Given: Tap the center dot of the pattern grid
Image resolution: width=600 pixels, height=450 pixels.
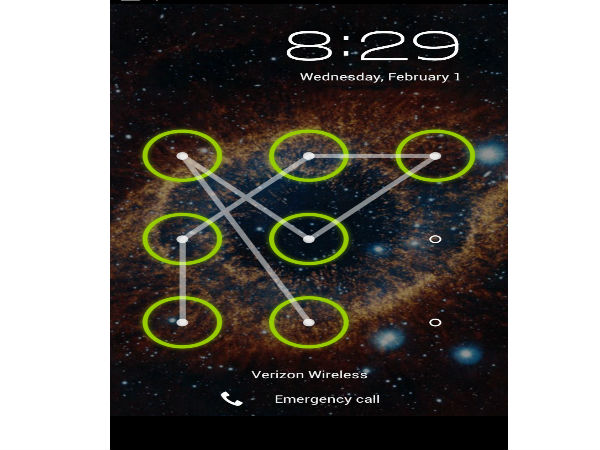Looking at the screenshot, I should pyautogui.click(x=308, y=240).
